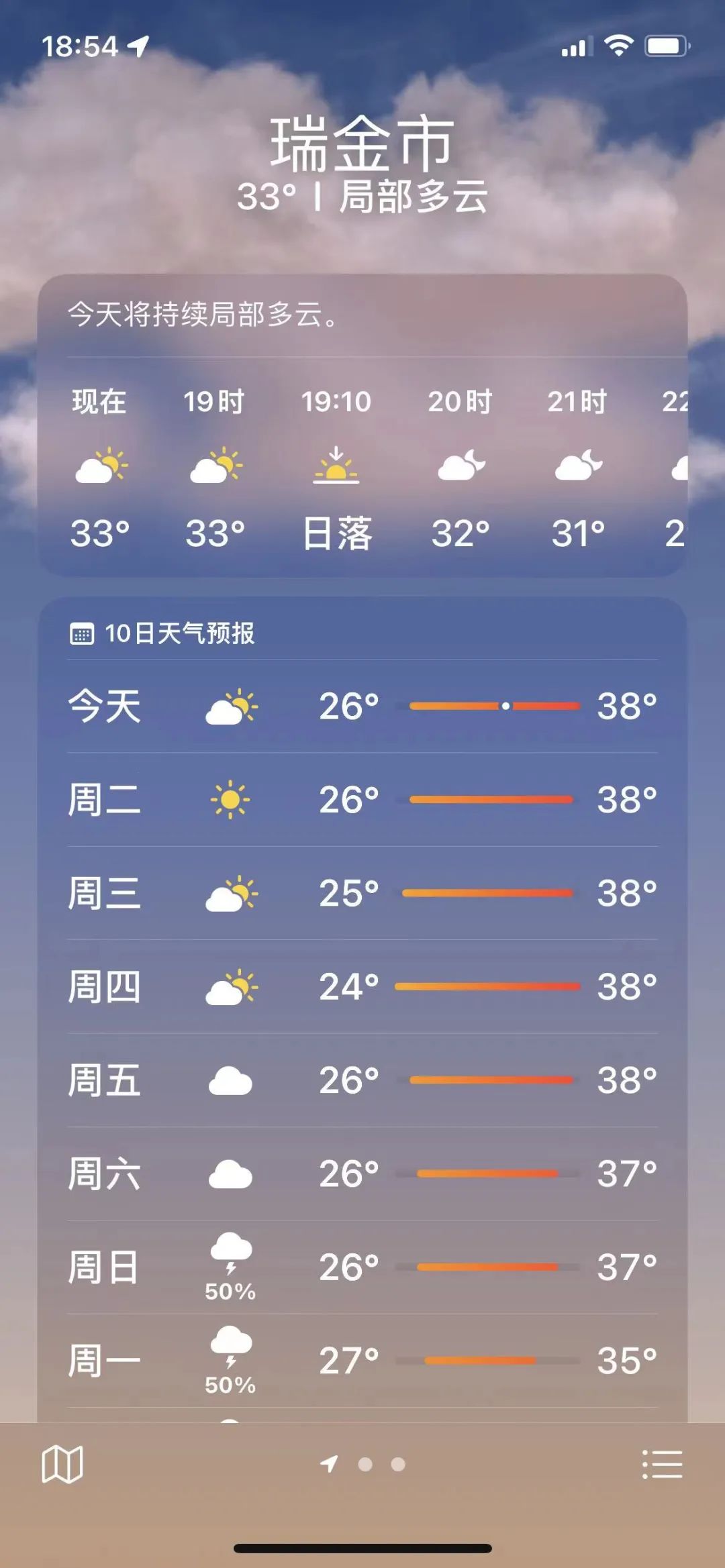This screenshot has height=1568, width=725.
Task: Open today's (今天) forecast row
Action: pyautogui.click(x=362, y=706)
